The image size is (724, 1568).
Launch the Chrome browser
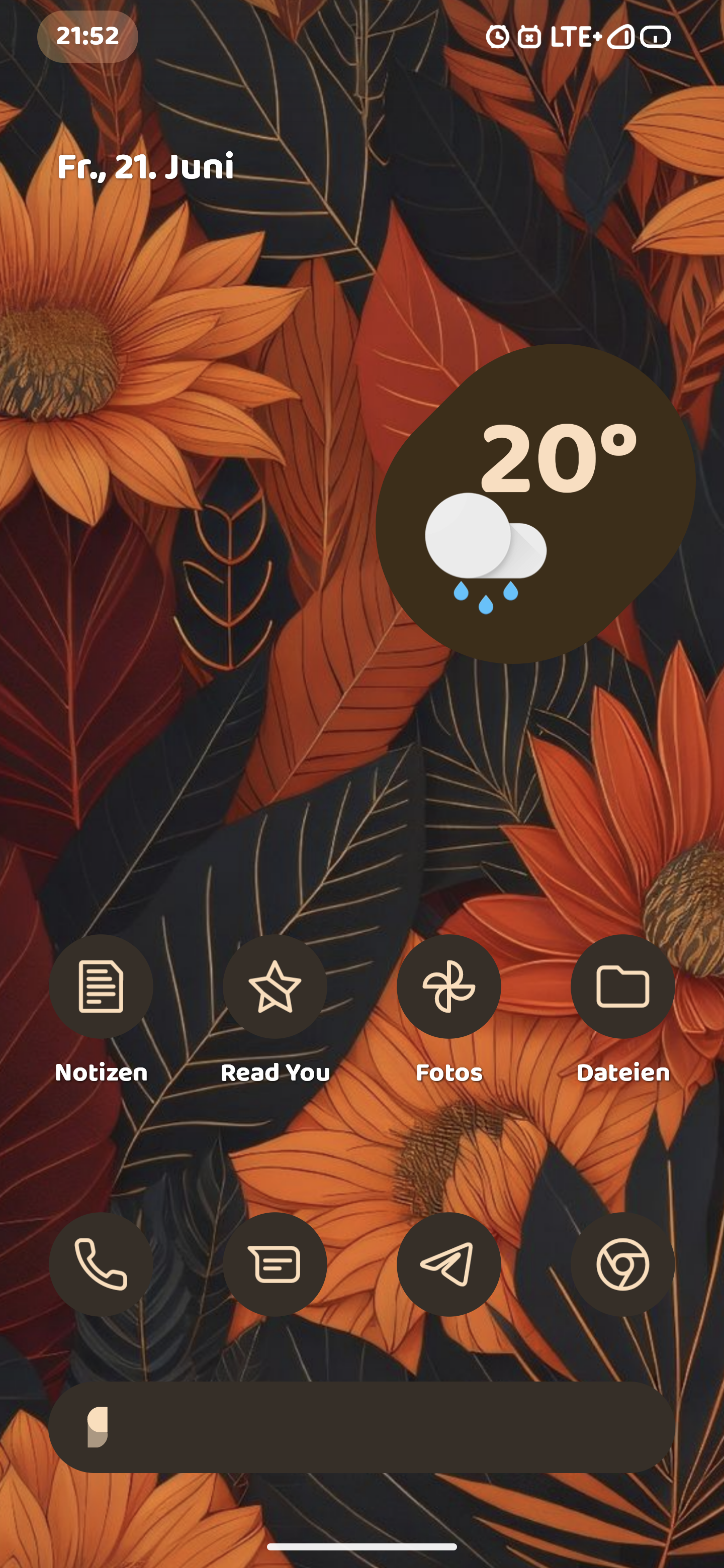pyautogui.click(x=622, y=1264)
